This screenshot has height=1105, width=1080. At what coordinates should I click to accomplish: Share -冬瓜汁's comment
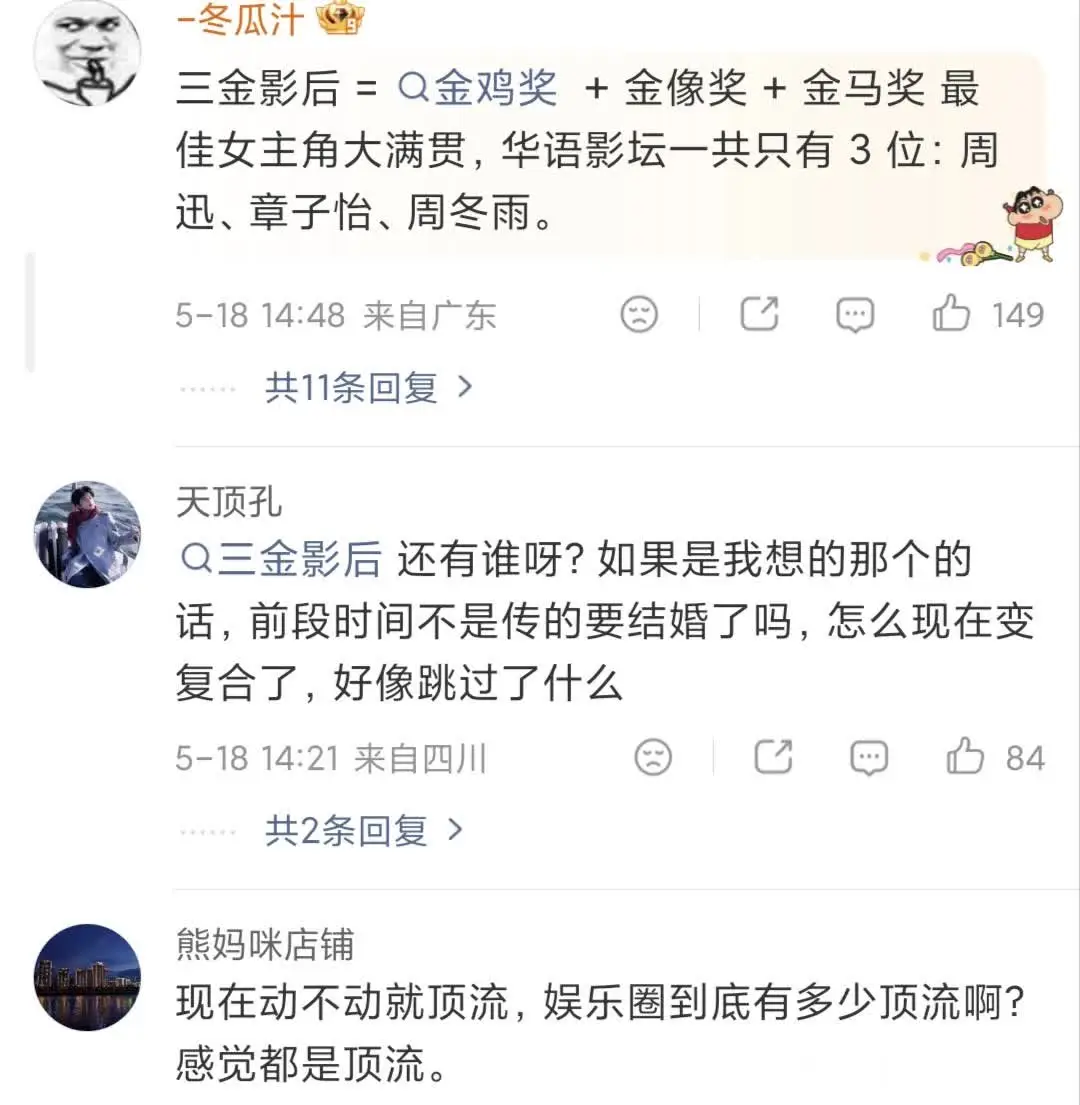point(759,313)
